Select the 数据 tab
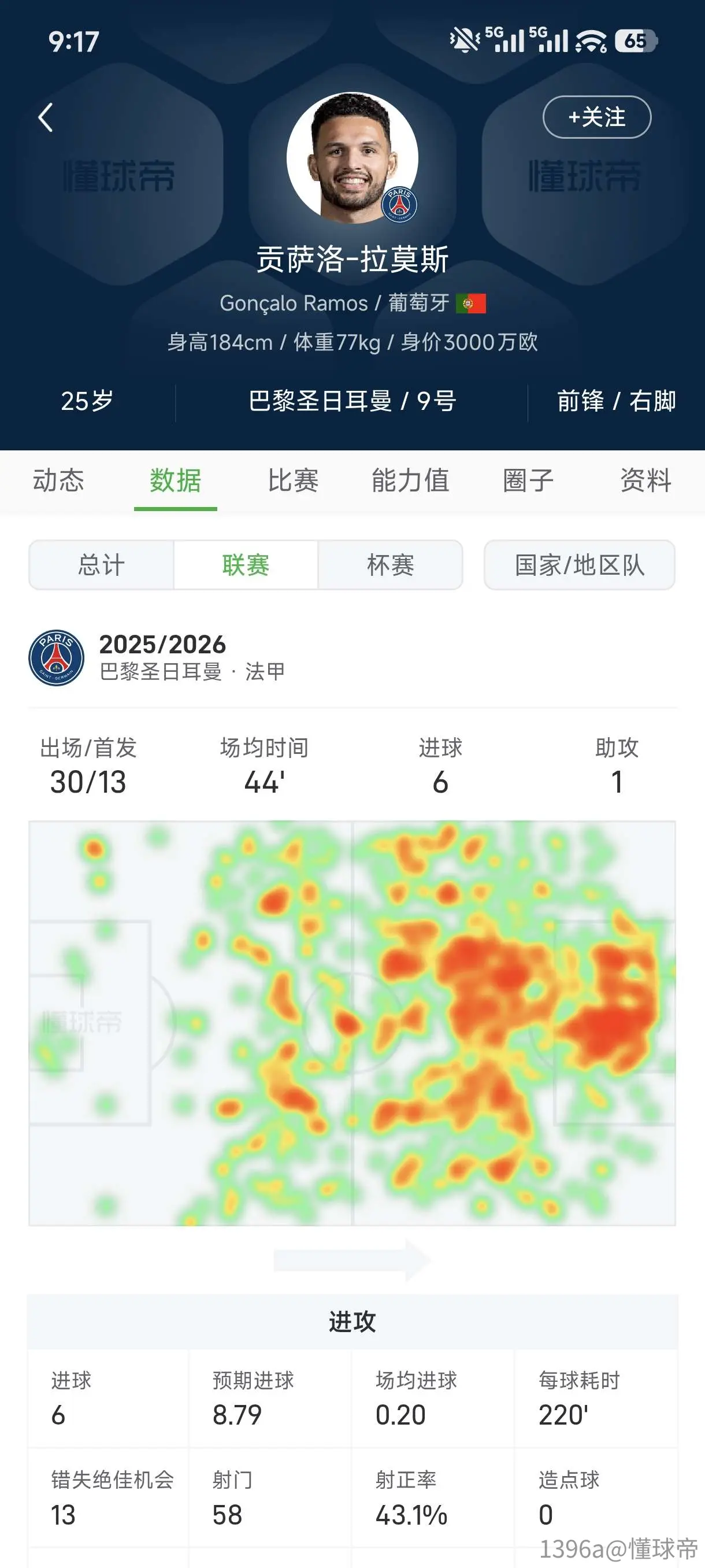705x1568 pixels. coord(175,480)
